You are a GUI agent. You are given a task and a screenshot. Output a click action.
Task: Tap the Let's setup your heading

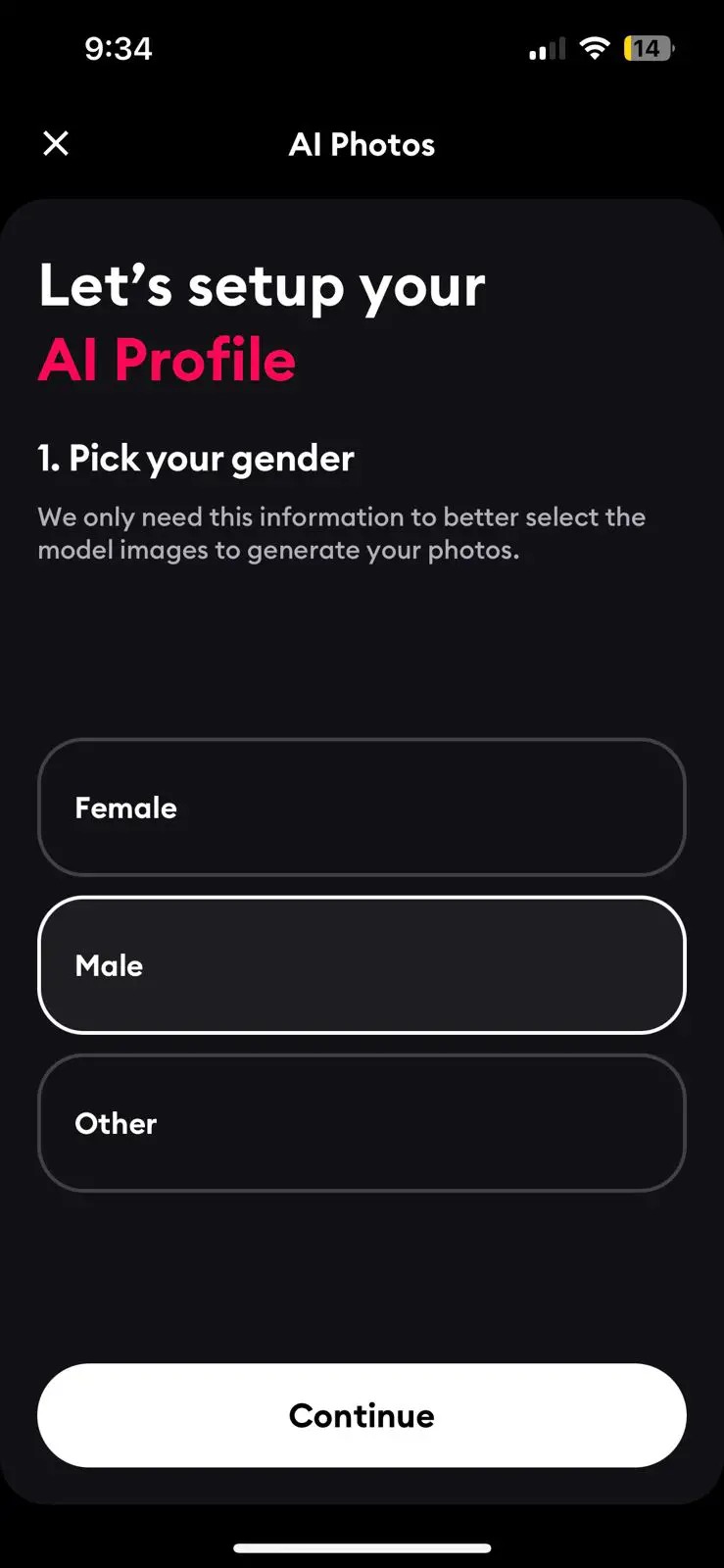[261, 286]
